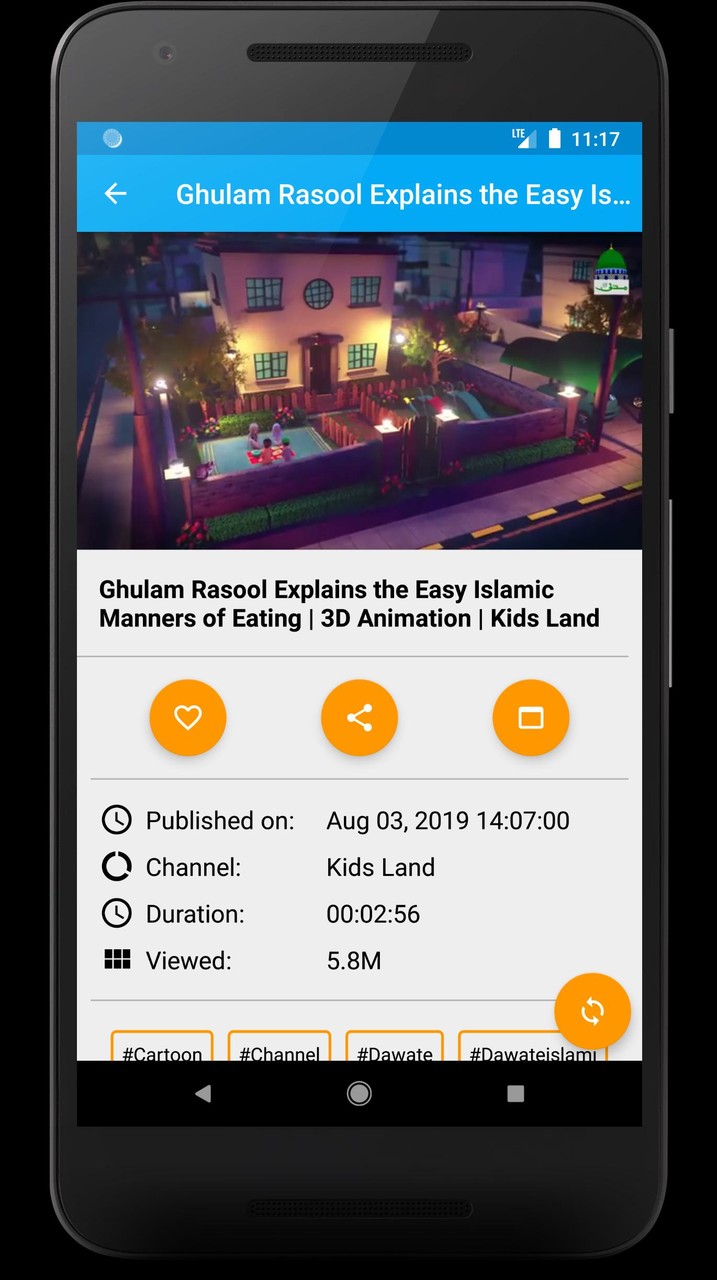Screen dimensions: 717x1280
Task: Add this video to favorites with the heart button
Action: click(x=188, y=718)
